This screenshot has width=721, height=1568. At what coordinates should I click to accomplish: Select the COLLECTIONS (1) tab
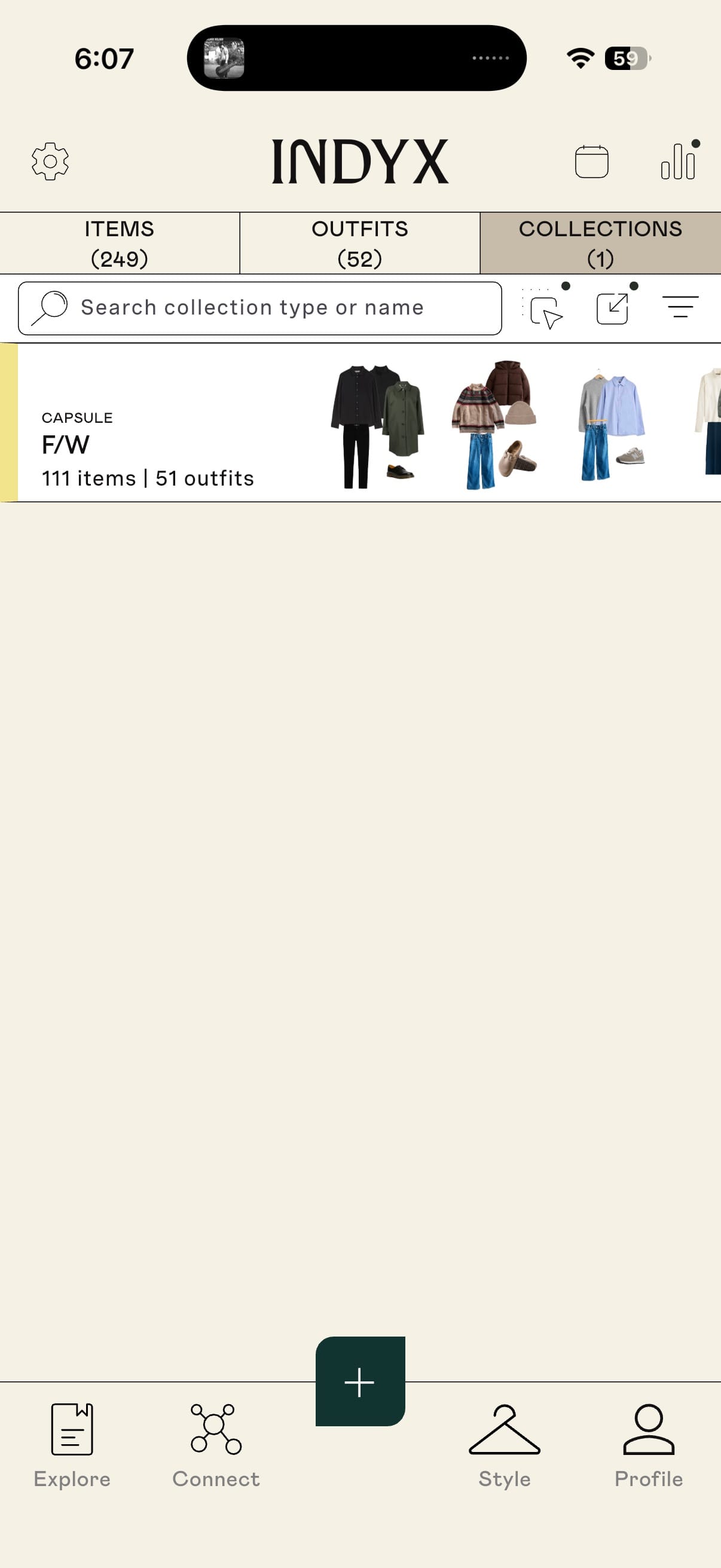[600, 242]
